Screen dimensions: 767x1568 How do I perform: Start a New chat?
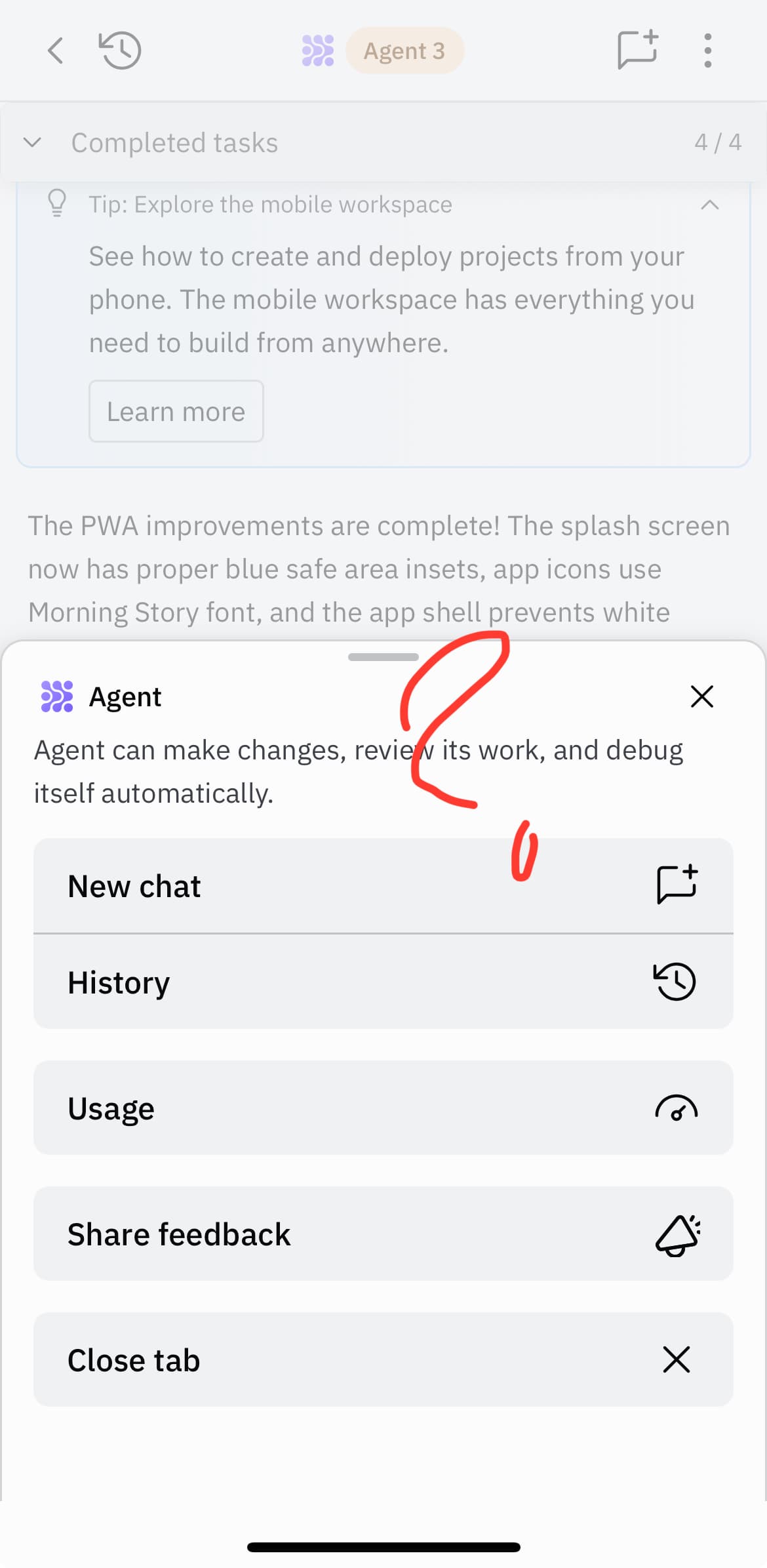[x=383, y=886]
